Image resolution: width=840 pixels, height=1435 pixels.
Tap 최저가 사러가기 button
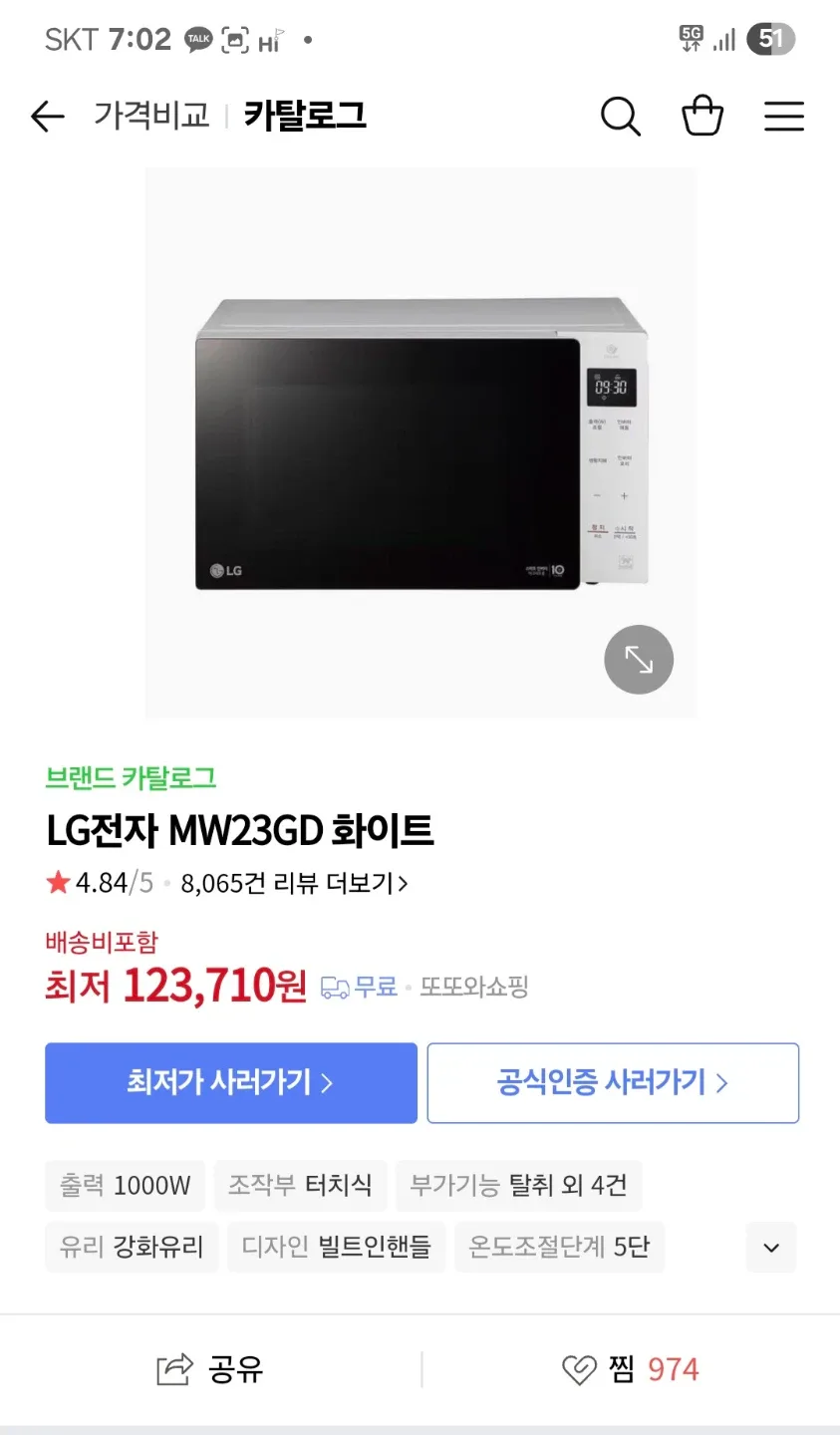pos(231,1083)
